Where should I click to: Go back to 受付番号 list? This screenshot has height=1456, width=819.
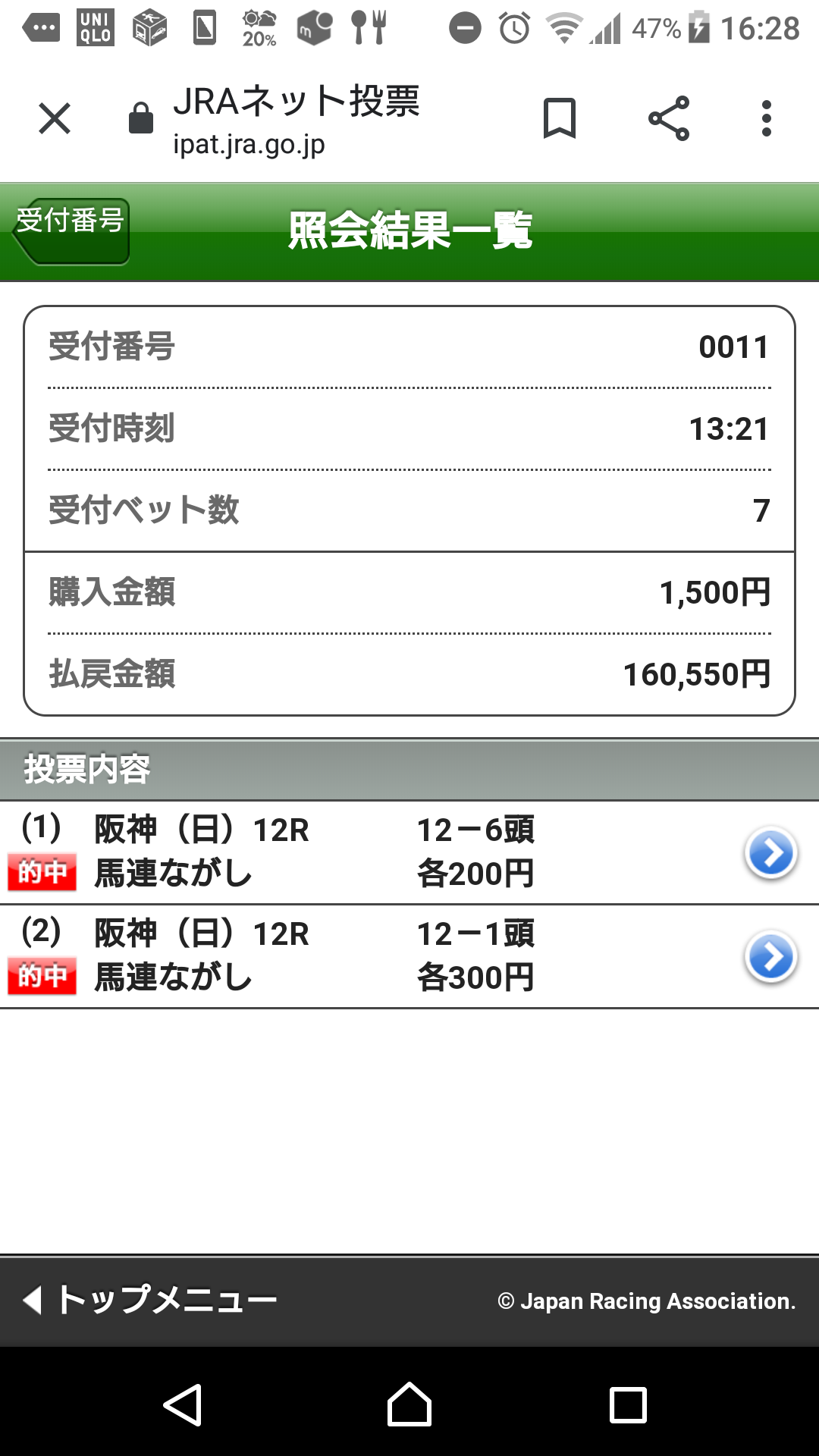(71, 231)
